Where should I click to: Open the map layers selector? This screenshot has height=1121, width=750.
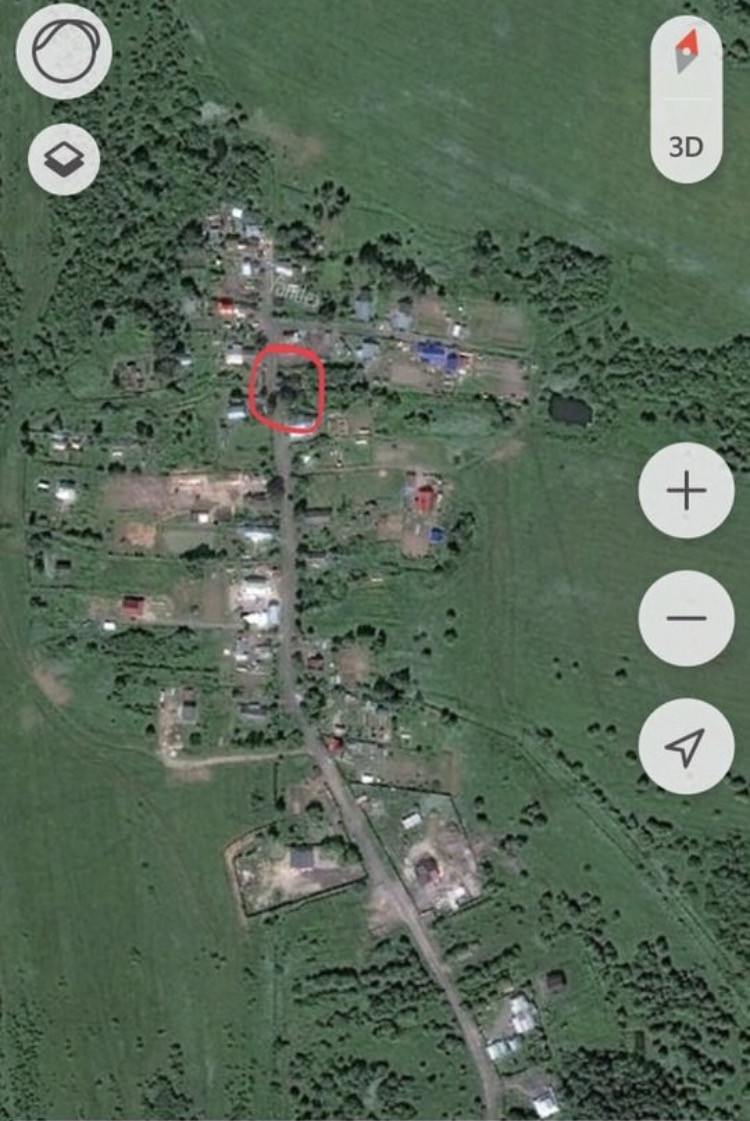(64, 159)
